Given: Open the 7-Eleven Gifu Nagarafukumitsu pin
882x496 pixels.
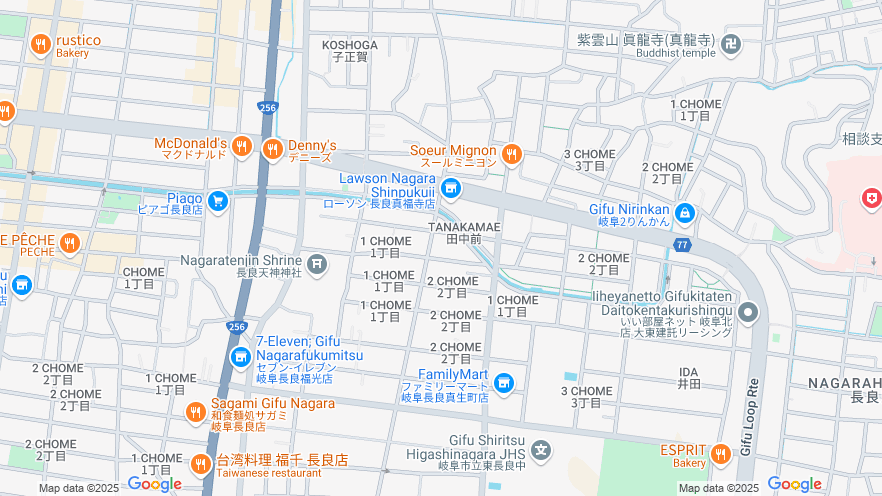Looking at the screenshot, I should tap(240, 357).
